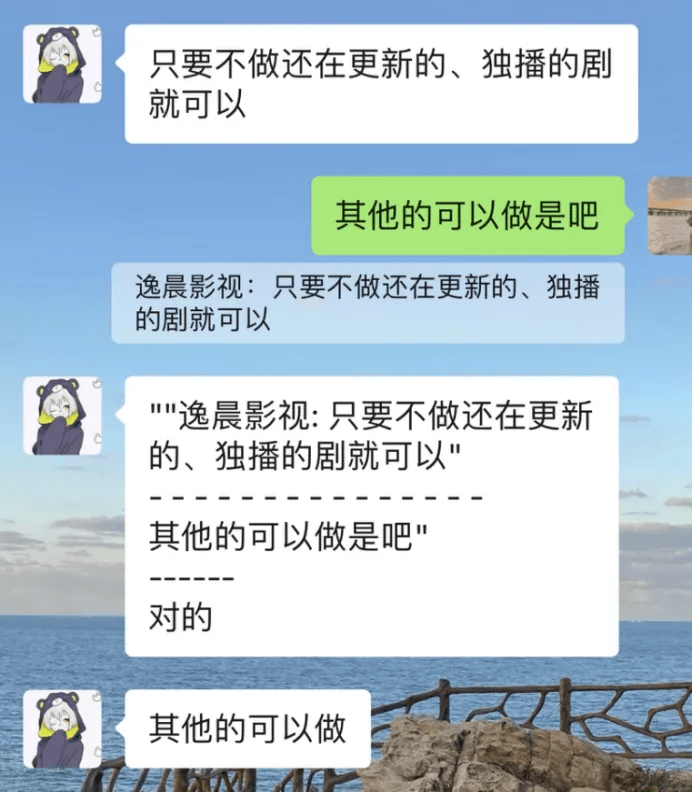Open my own avatar next to 其他的可以做是吧
The height and width of the screenshot is (792, 692).
click(x=671, y=216)
